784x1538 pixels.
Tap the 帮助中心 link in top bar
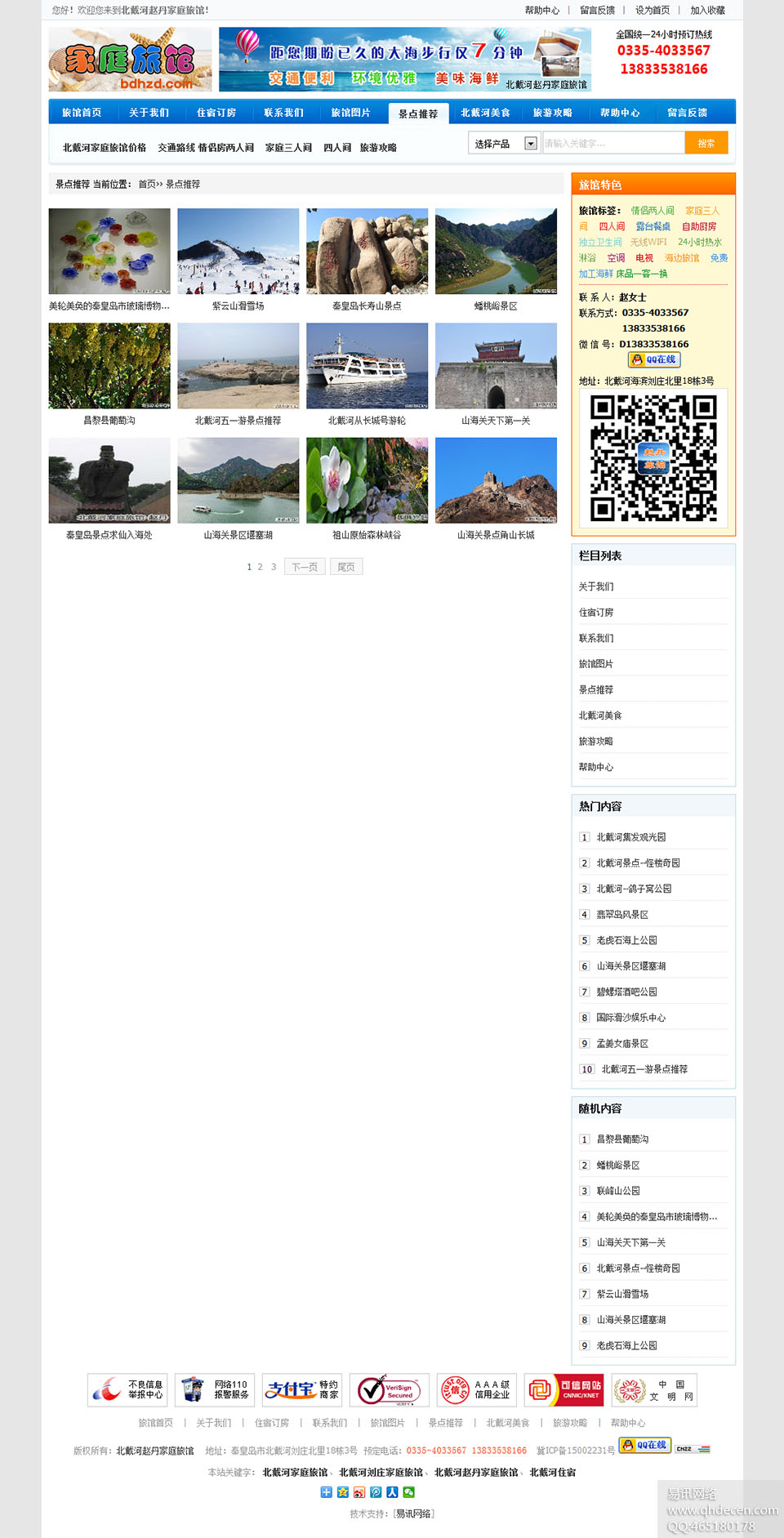tap(541, 11)
